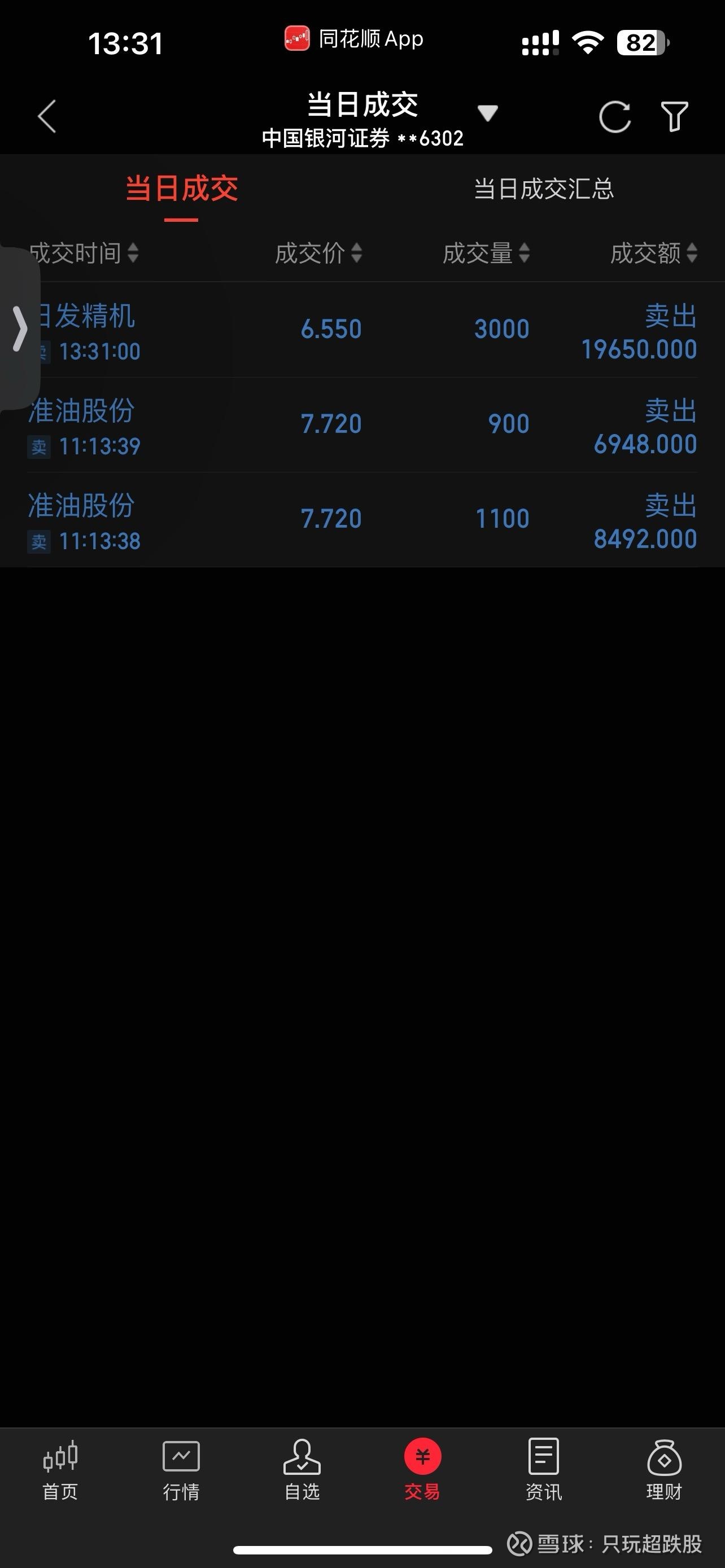Sort by 成交额 column
Screen dimensions: 725x1568
pyautogui.click(x=654, y=253)
